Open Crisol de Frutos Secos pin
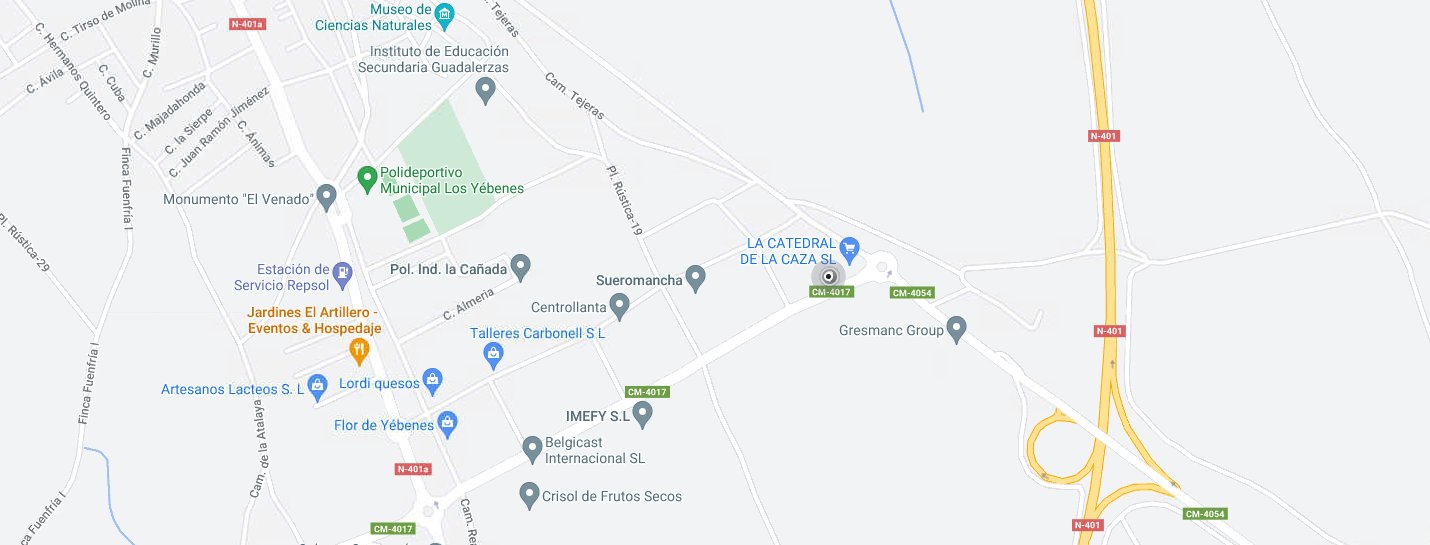The width and height of the screenshot is (1430, 545). [530, 494]
